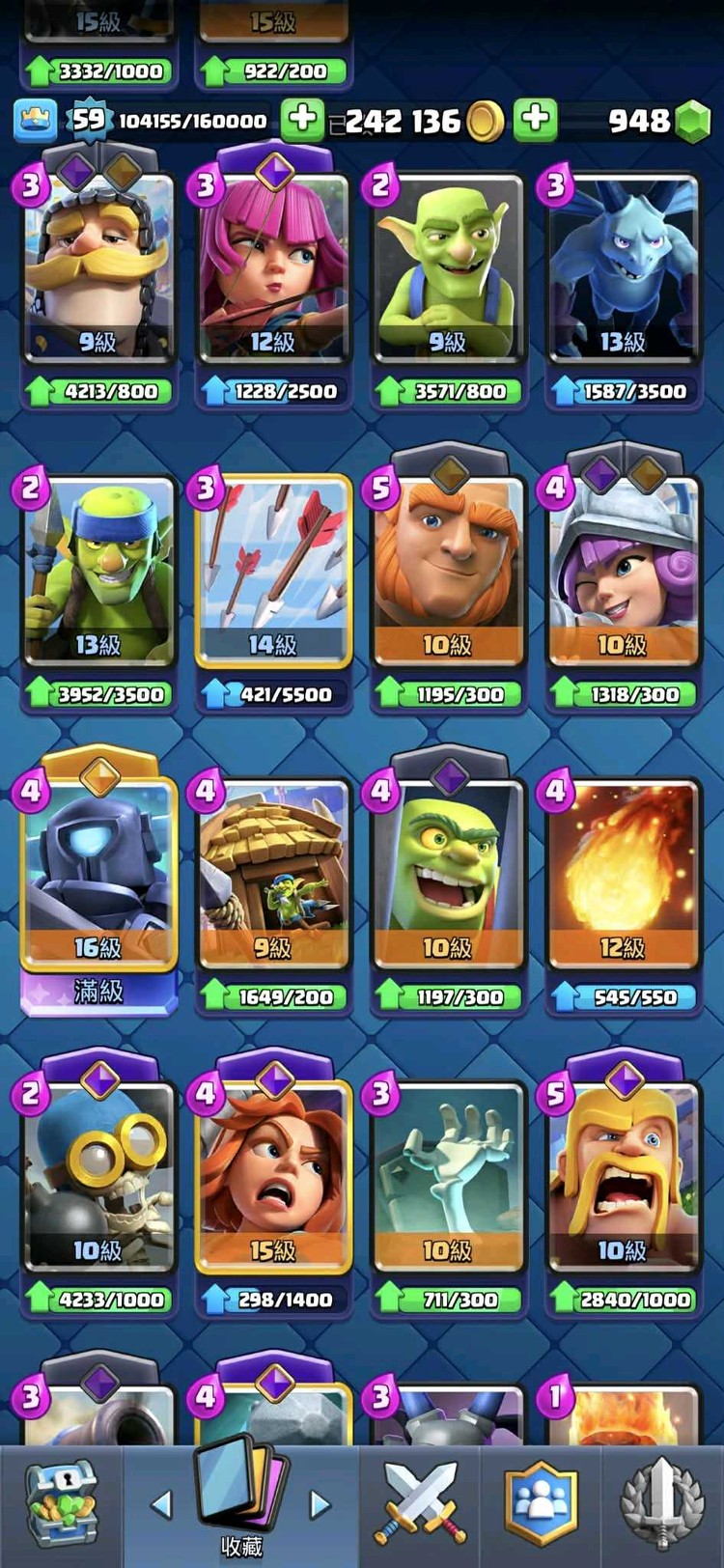Screen dimensions: 724x1568
Task: Select the Spear Goblins card, level 13
Action: coord(98,572)
